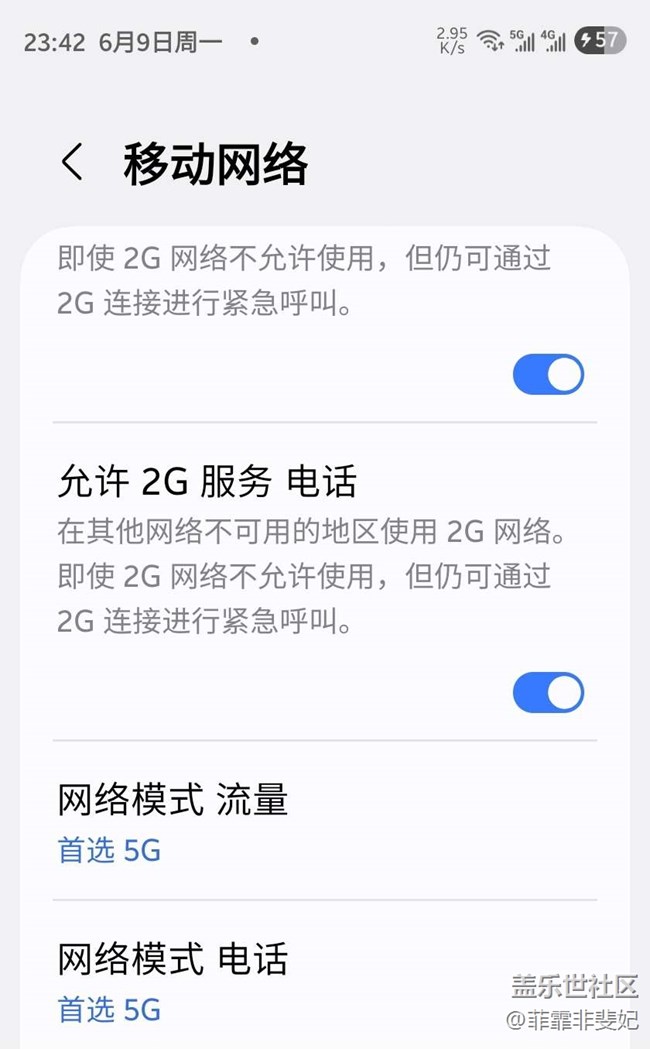Toggle 允许 2G 服务 电话 switch
The image size is (650, 1049).
548,692
